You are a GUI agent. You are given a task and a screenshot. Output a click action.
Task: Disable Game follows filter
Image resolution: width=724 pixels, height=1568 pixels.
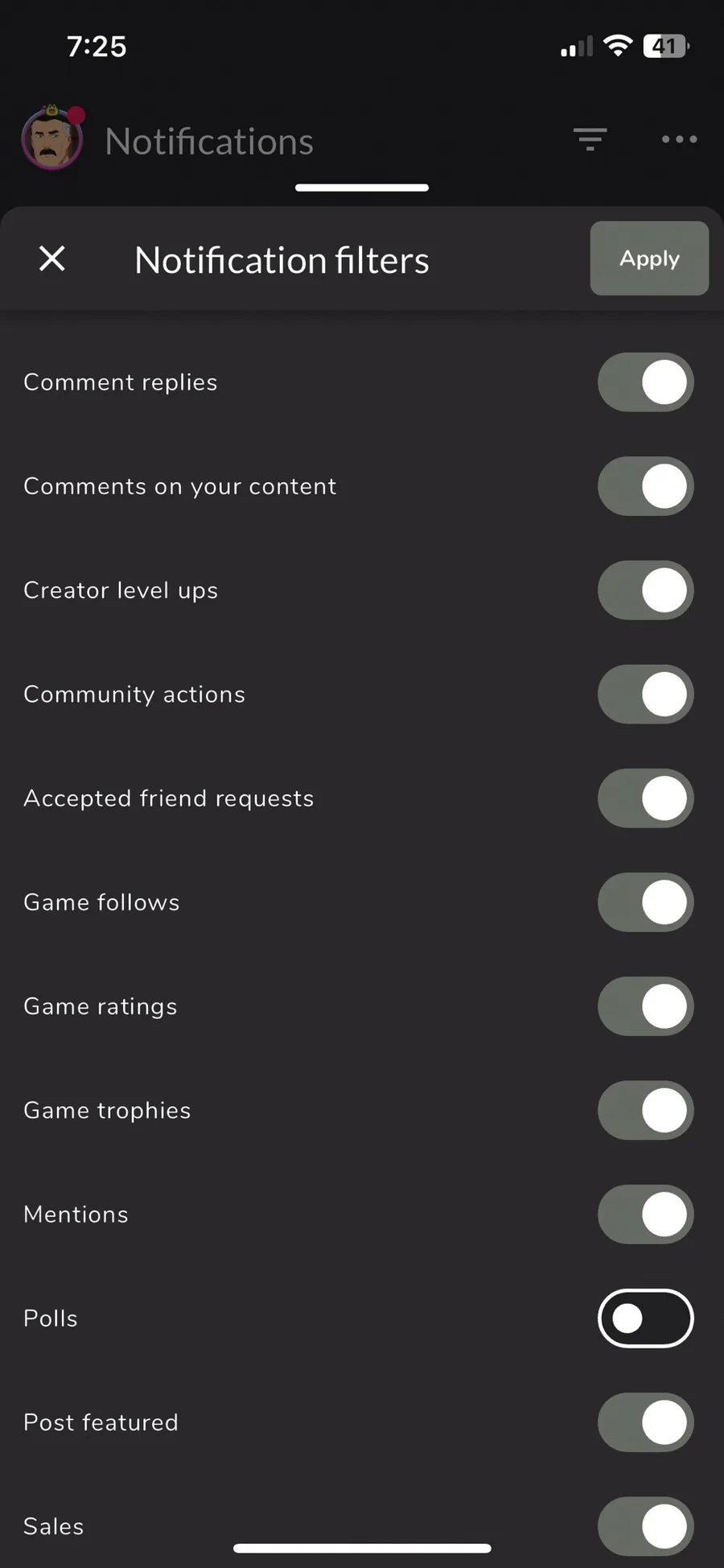coord(645,902)
